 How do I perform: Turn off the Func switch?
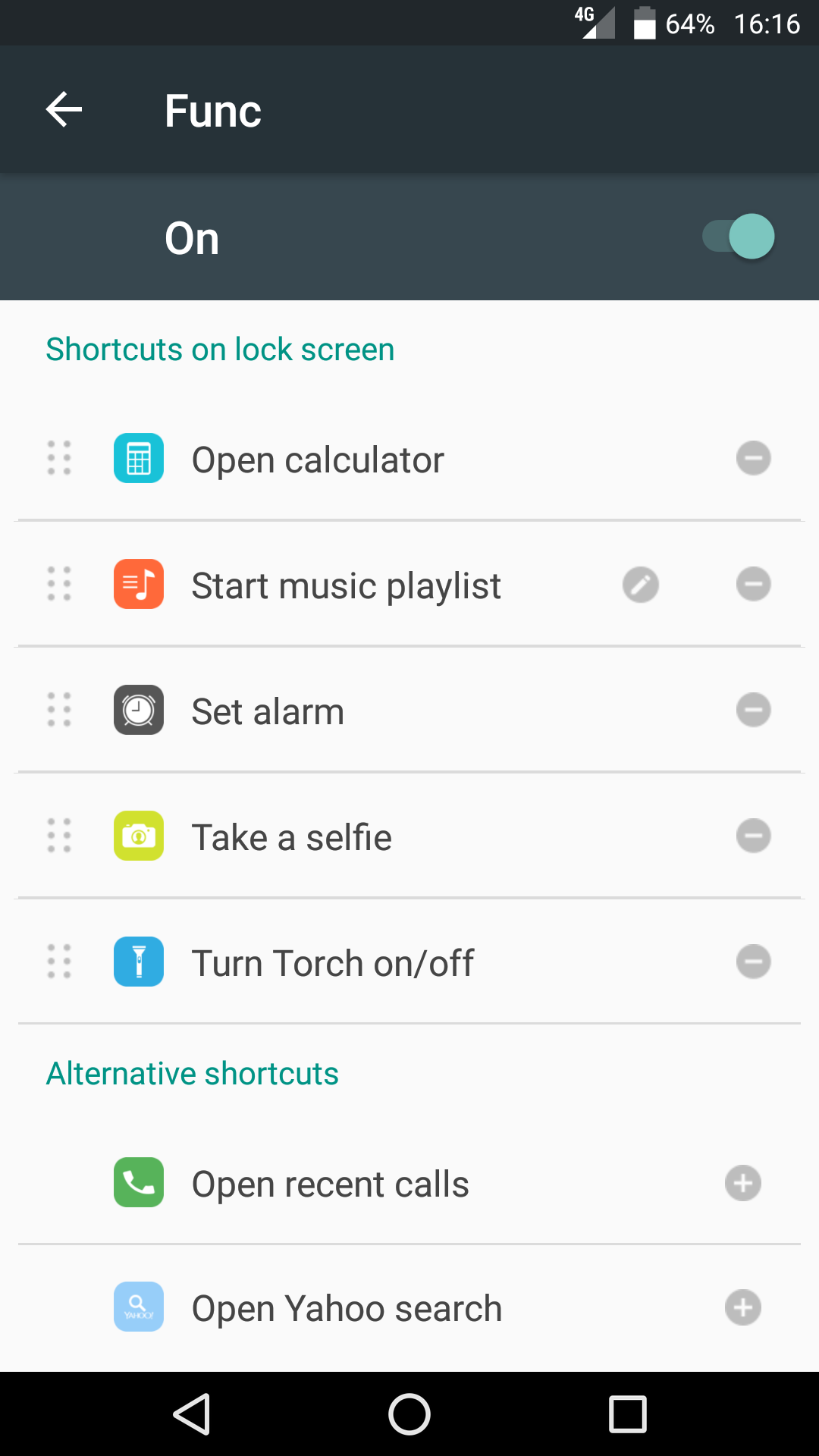click(x=739, y=237)
